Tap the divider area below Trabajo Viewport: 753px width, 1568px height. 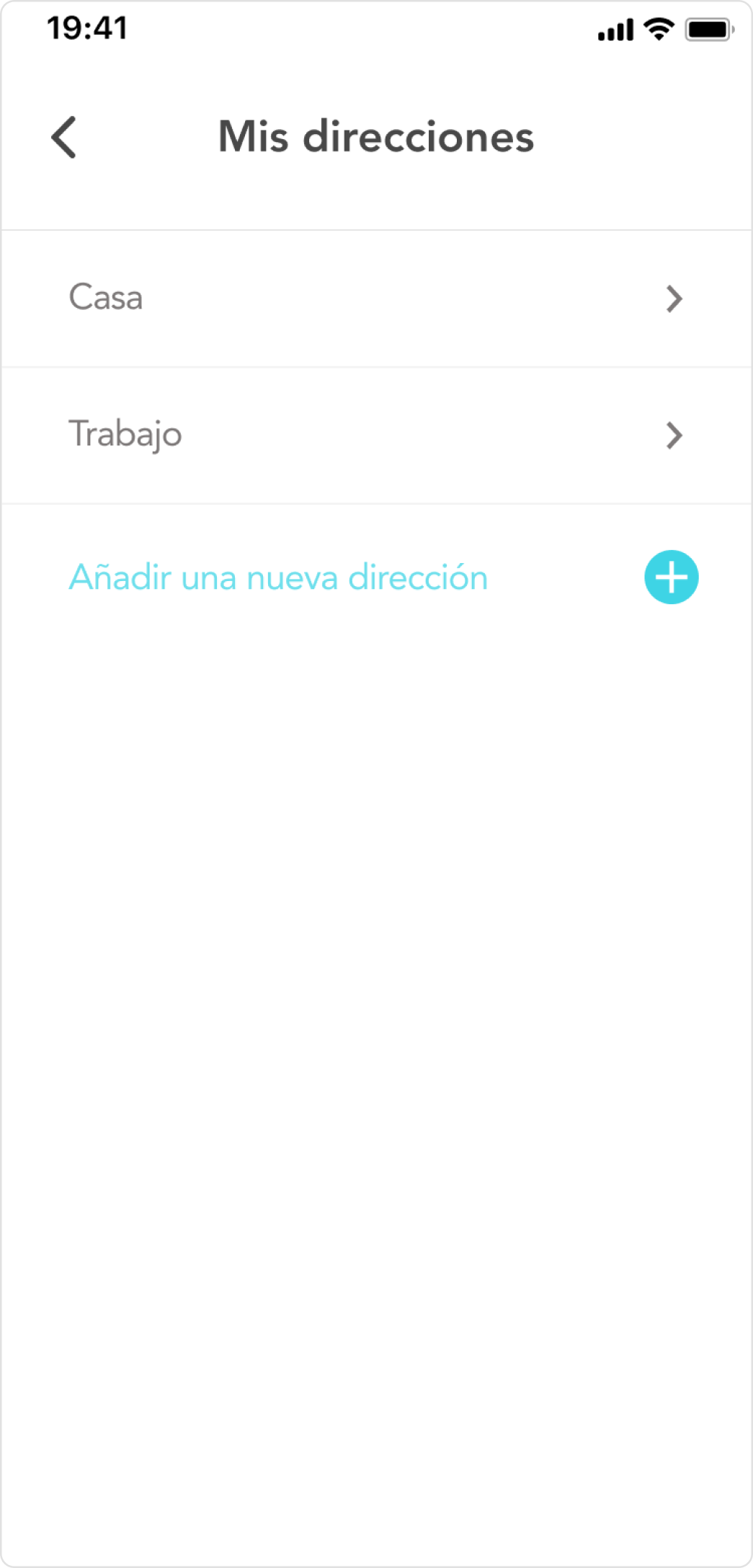tap(375, 502)
